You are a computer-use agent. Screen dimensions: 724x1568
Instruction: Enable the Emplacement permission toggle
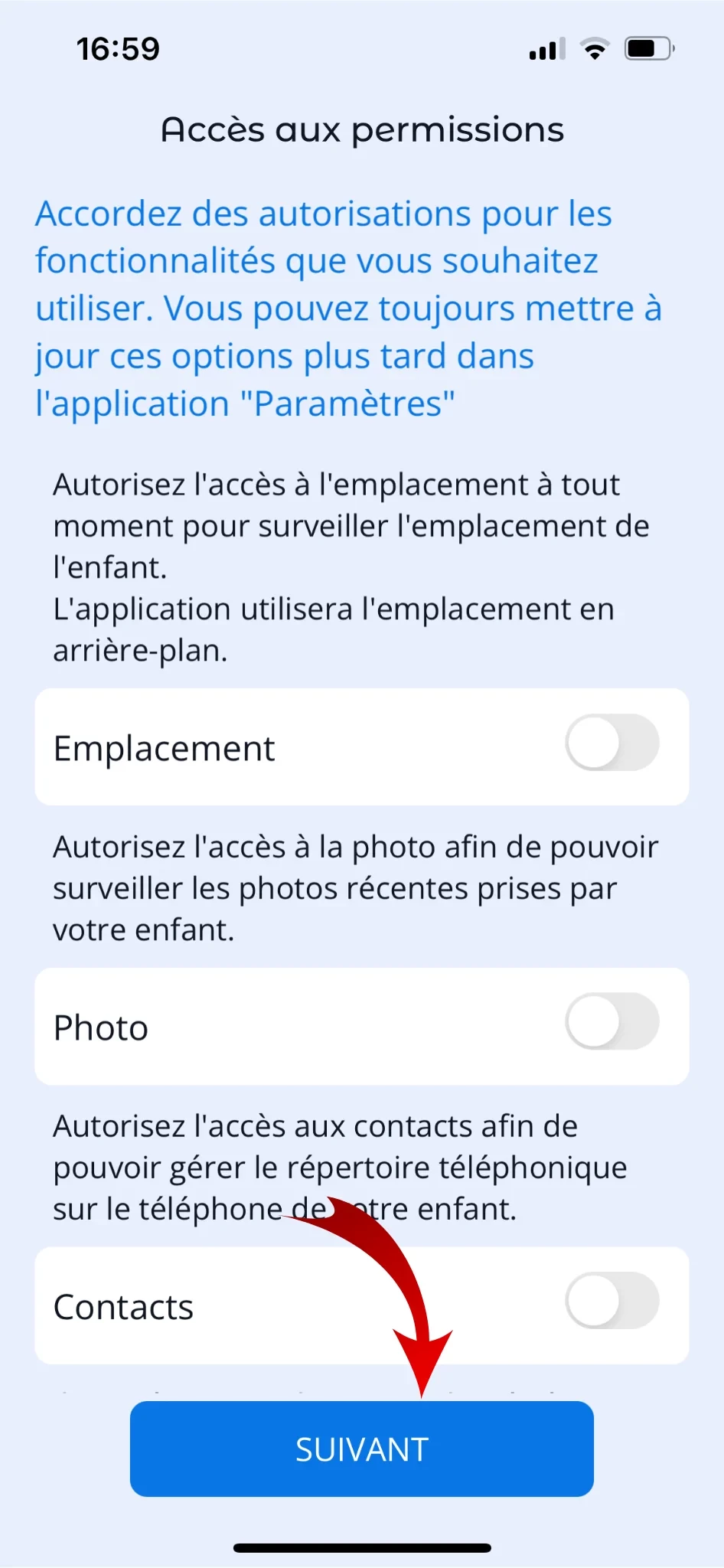611,743
